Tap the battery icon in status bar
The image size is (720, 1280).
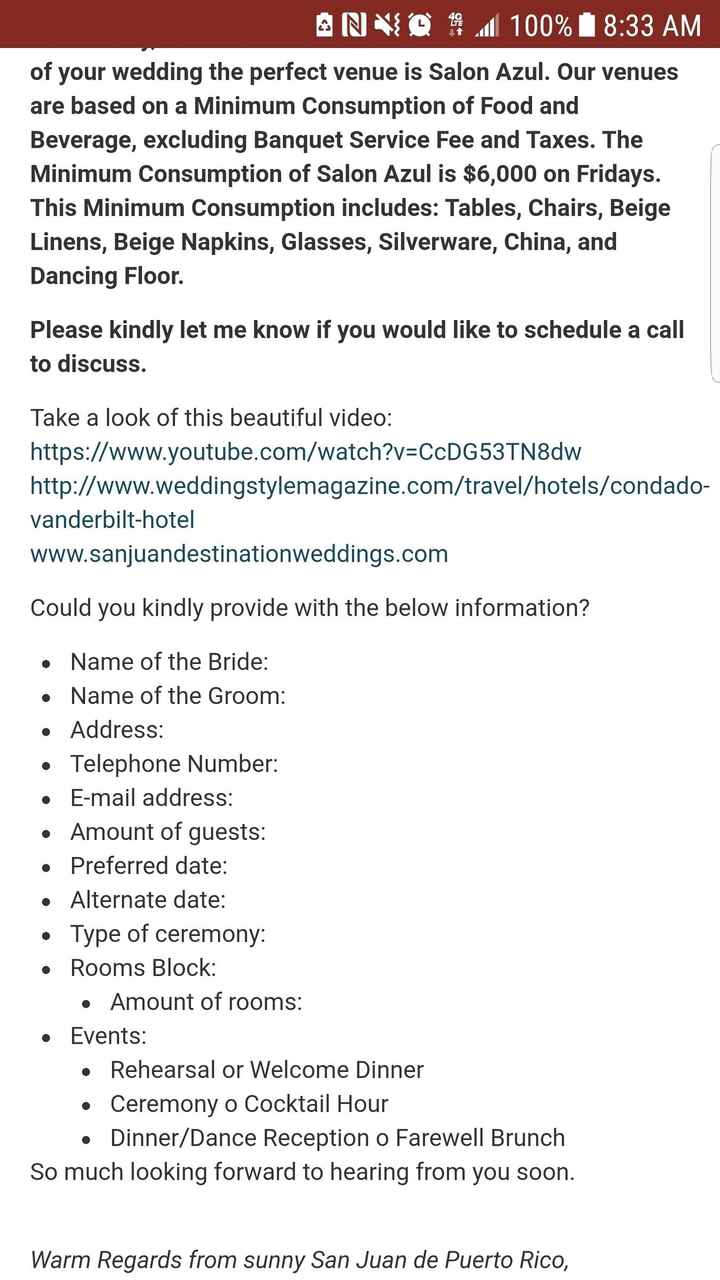(x=586, y=23)
